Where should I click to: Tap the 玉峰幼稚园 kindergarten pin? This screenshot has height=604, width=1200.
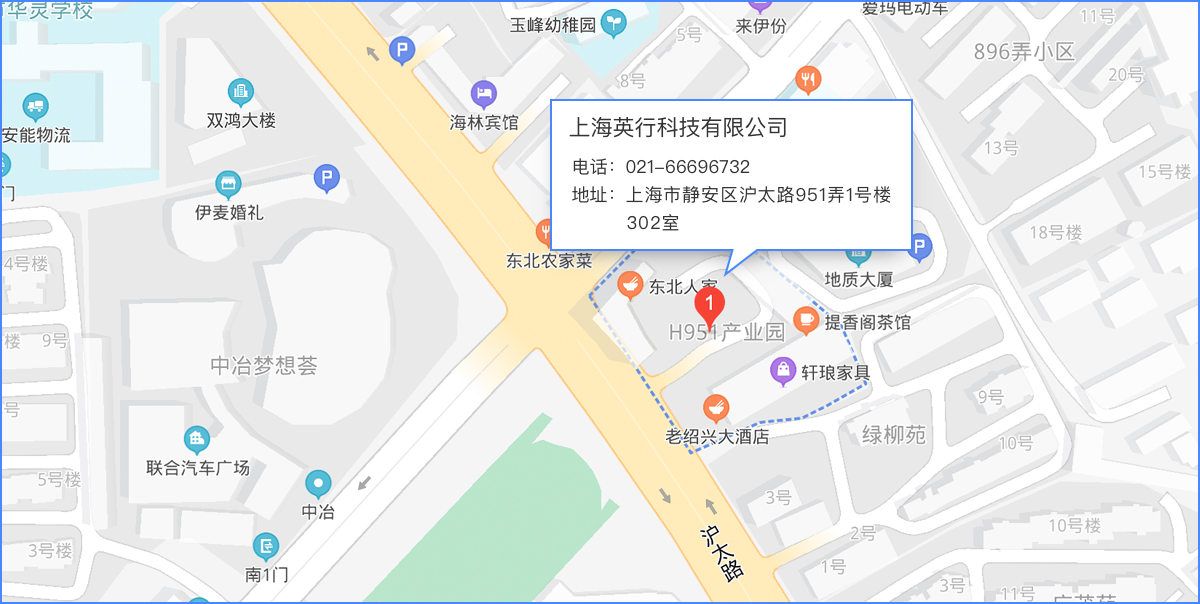point(616,21)
